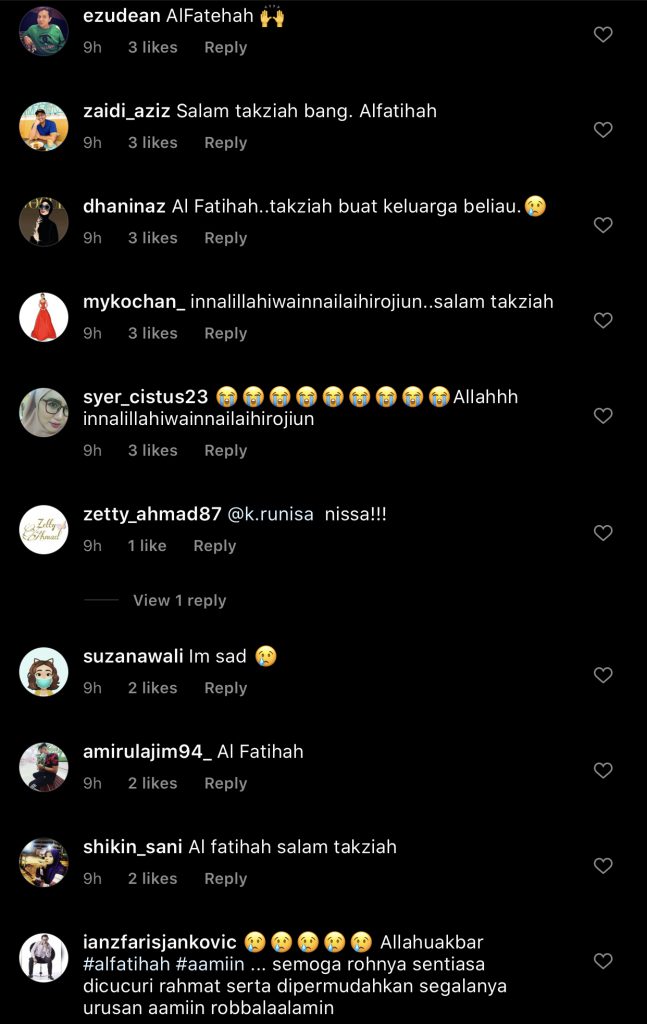
Task: Like ezudean's AlFatehah comment
Action: [x=603, y=35]
